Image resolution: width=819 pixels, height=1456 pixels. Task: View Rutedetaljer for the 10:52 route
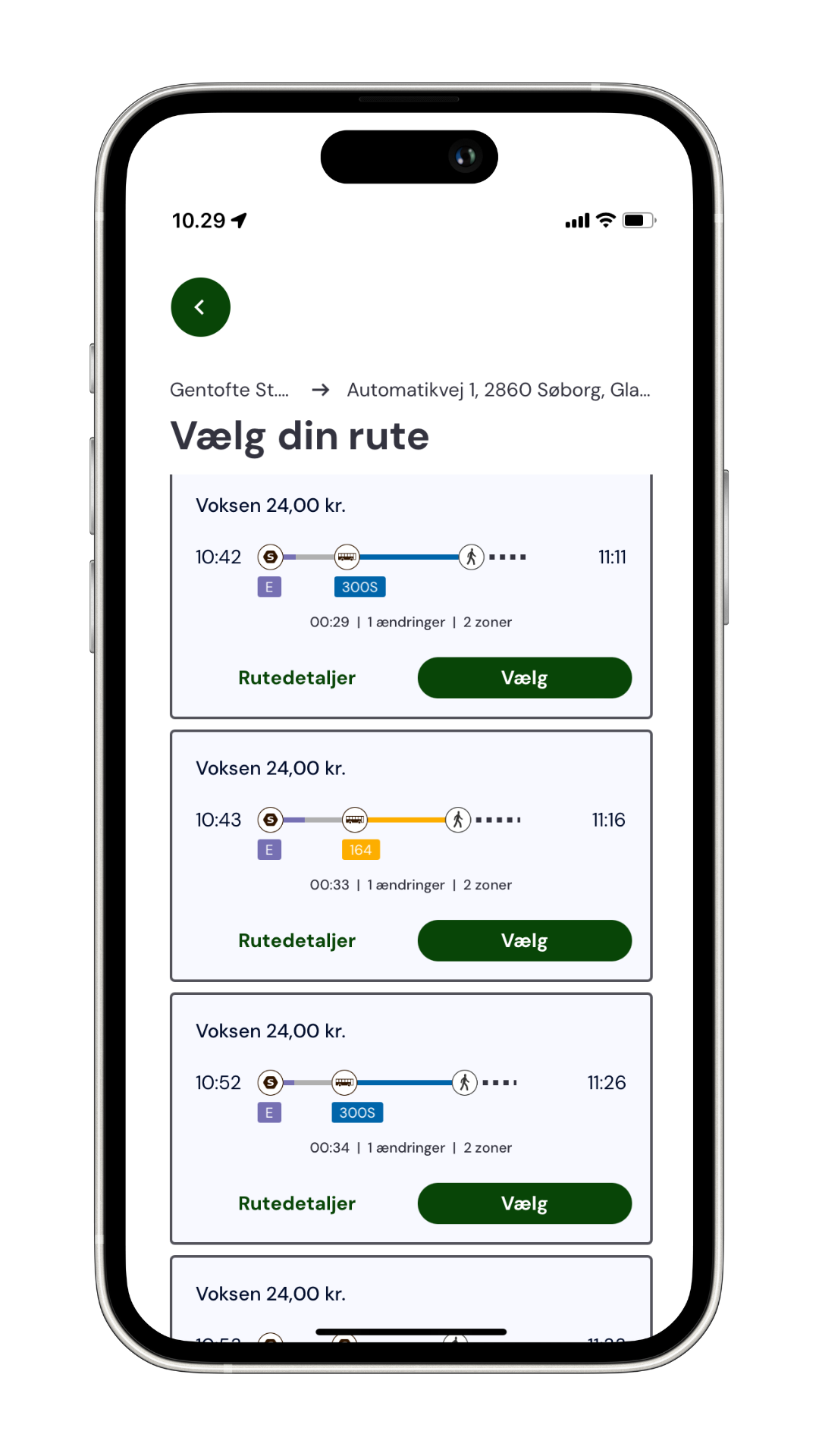(297, 1203)
